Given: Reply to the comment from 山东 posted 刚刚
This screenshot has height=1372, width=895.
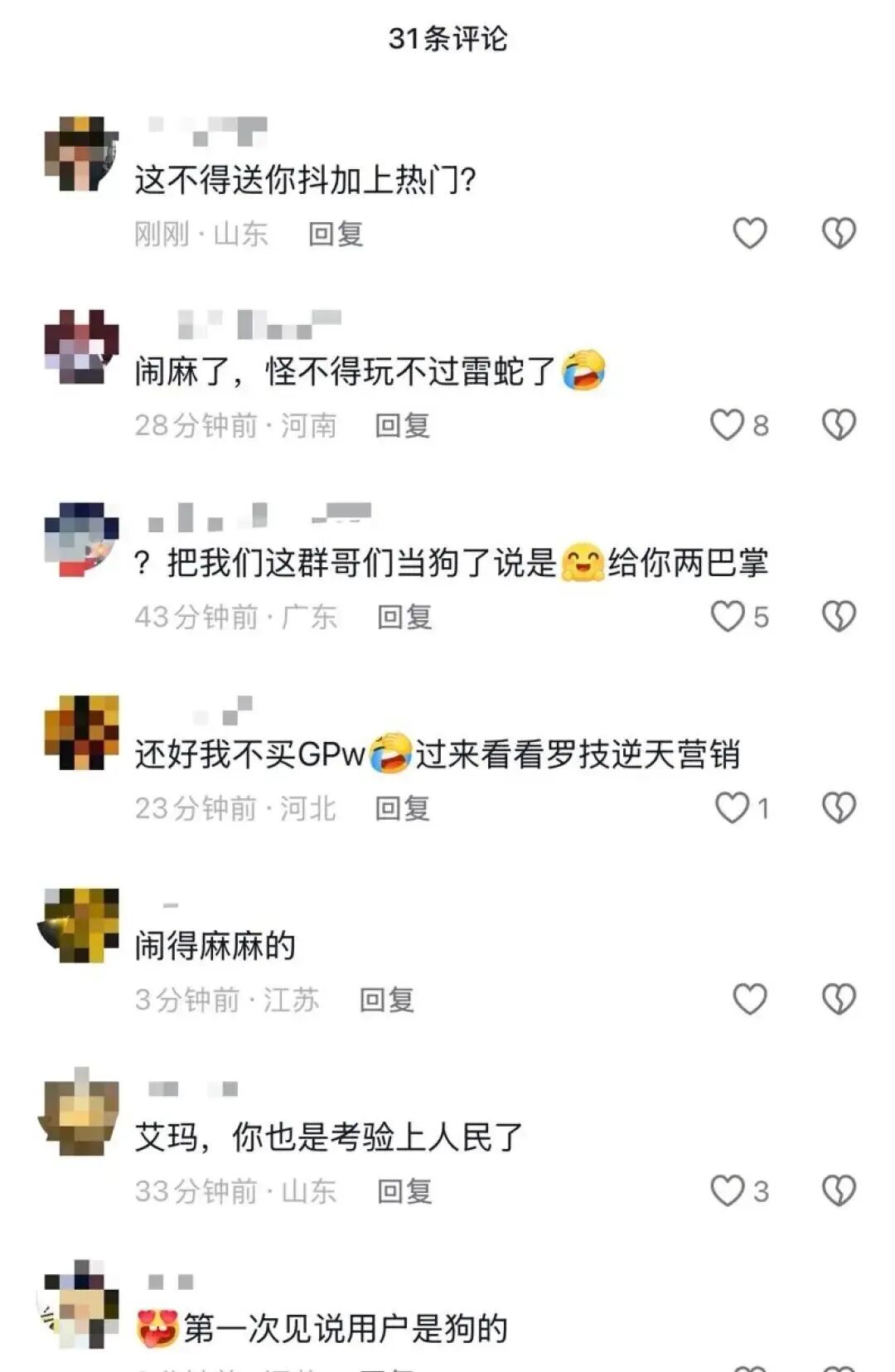Looking at the screenshot, I should pyautogui.click(x=336, y=235).
